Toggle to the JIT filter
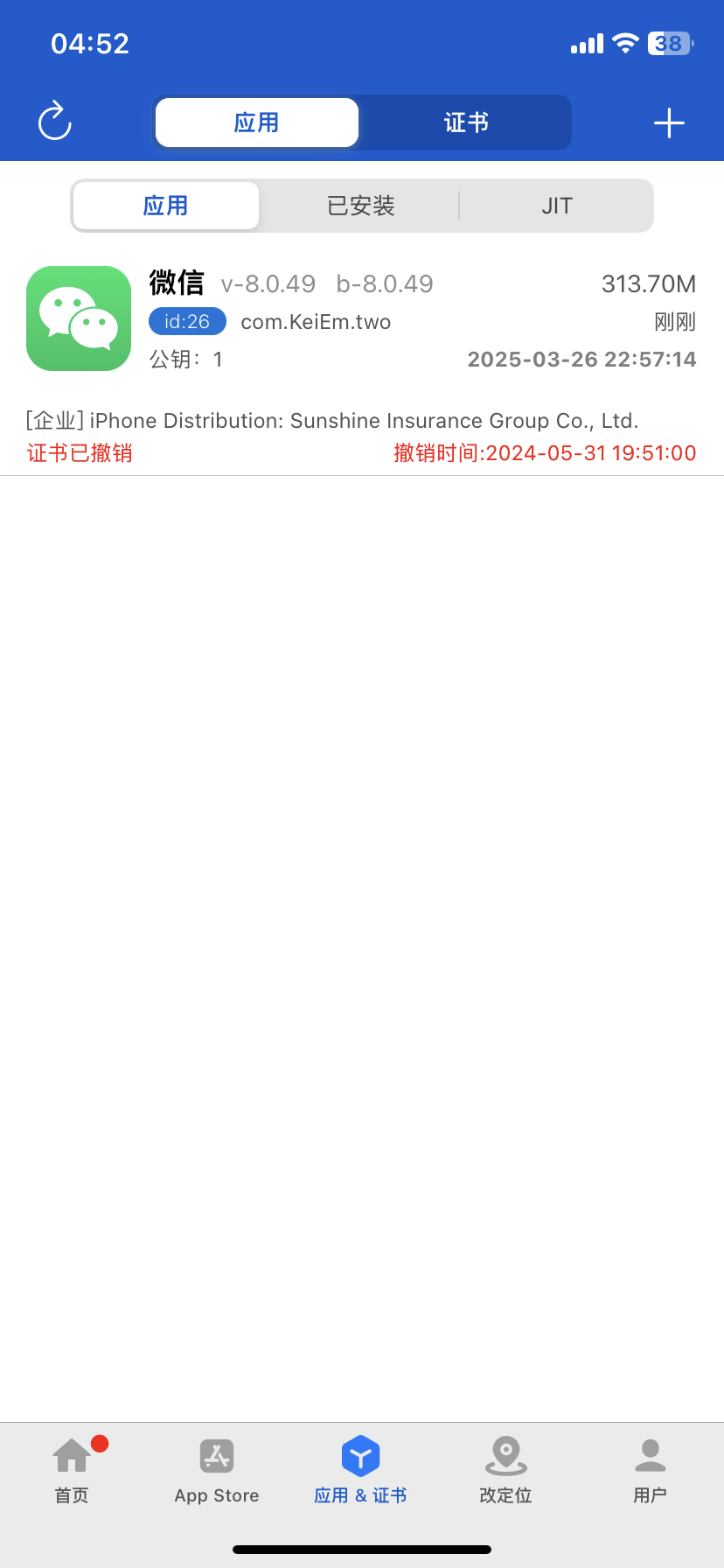 pyautogui.click(x=557, y=205)
